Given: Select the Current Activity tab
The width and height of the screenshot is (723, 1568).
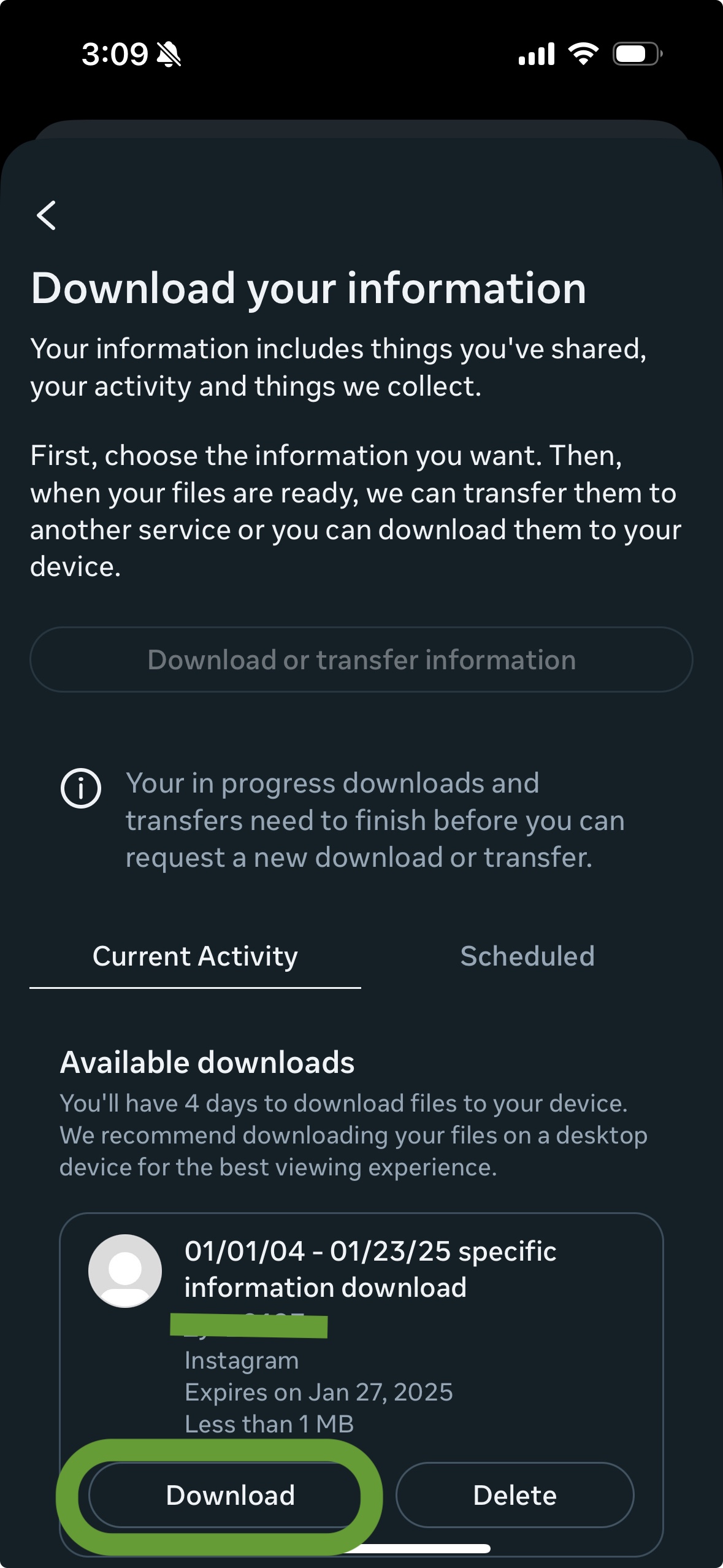Looking at the screenshot, I should point(195,956).
